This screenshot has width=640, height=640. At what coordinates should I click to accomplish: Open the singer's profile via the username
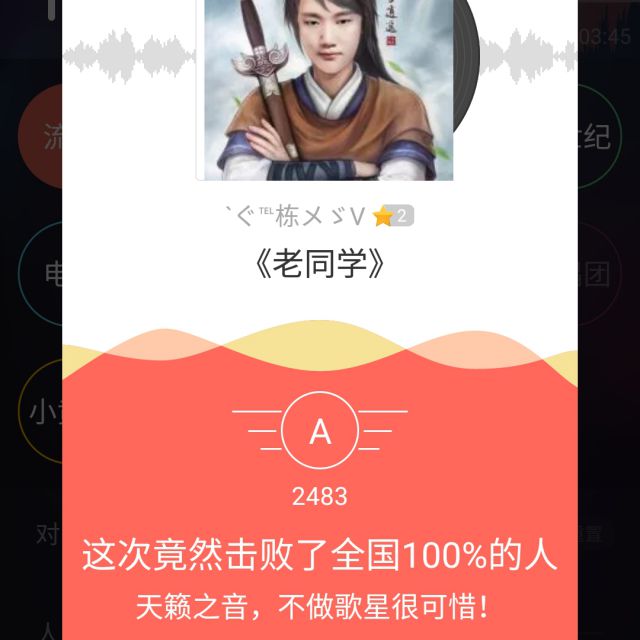tap(297, 215)
